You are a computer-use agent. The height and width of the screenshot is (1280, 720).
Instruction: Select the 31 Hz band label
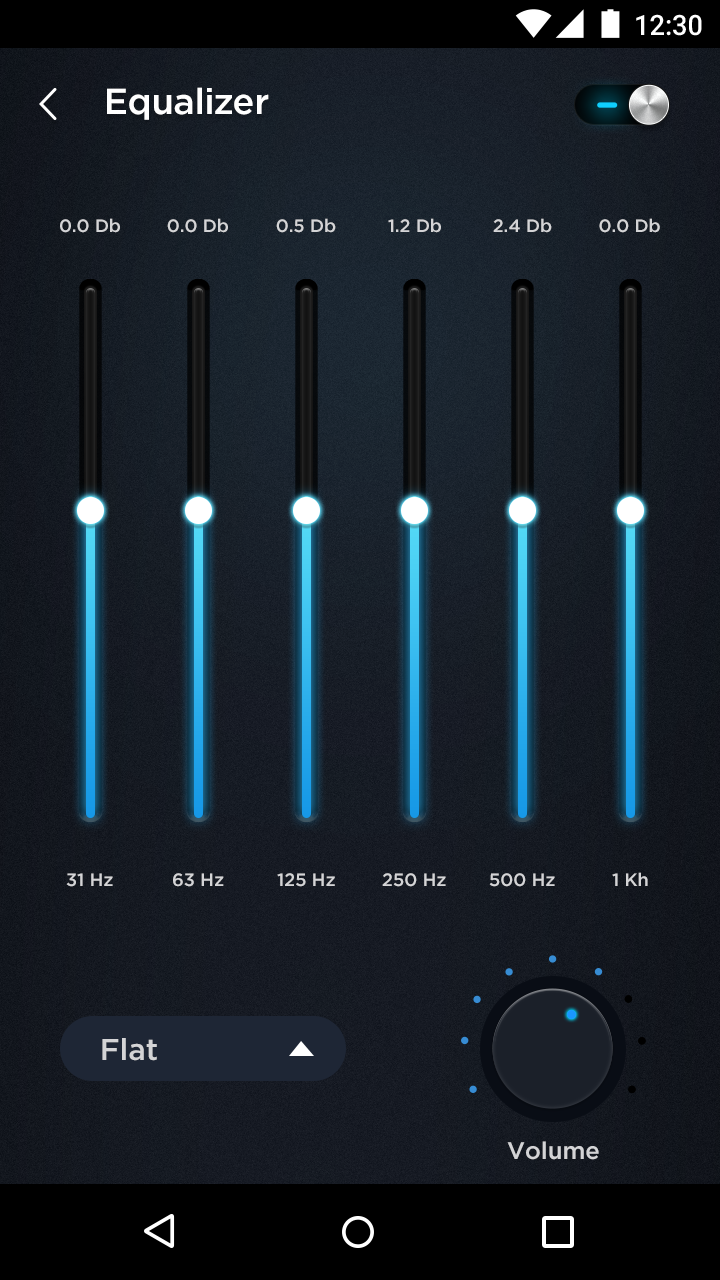89,879
